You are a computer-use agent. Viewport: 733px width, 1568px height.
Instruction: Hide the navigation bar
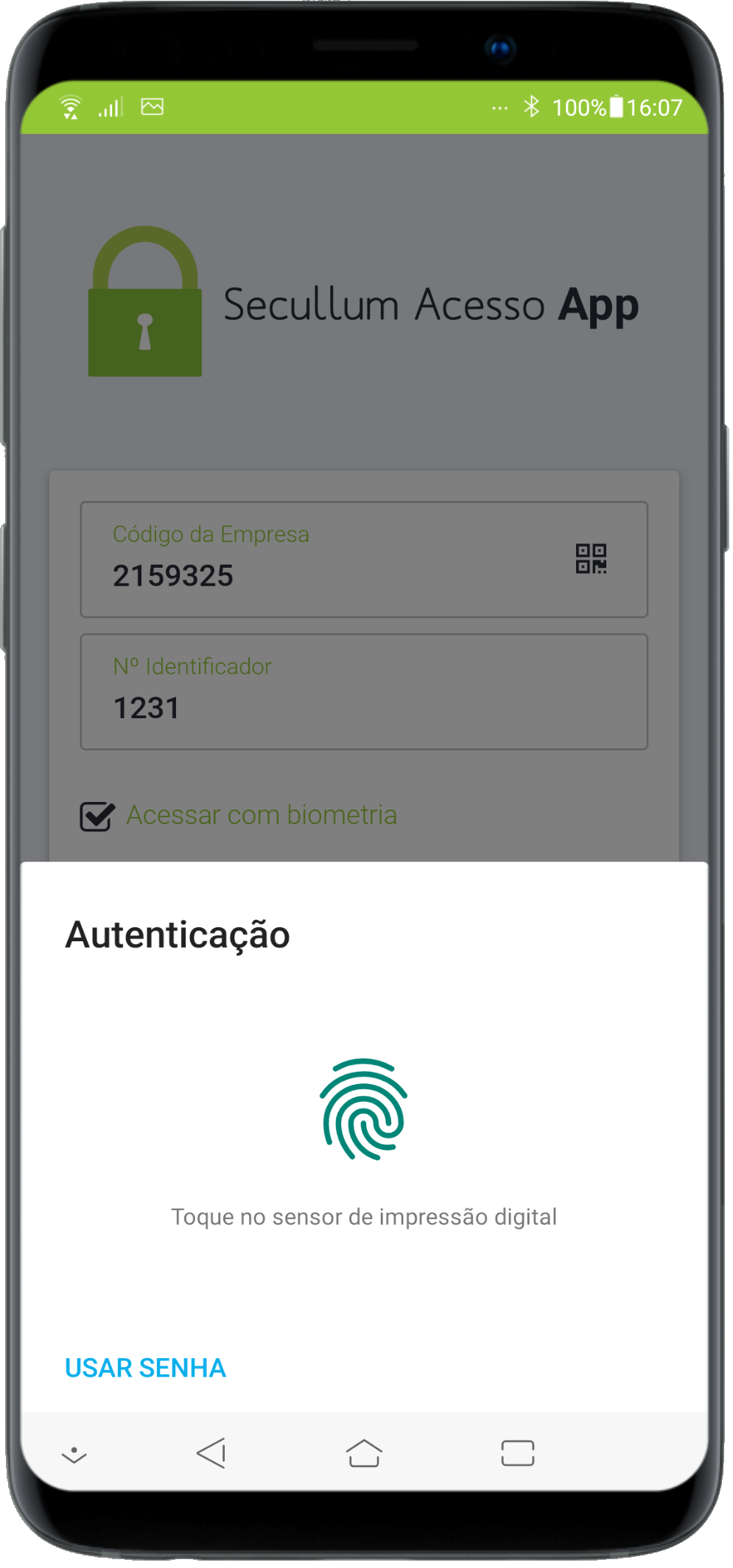(74, 1455)
